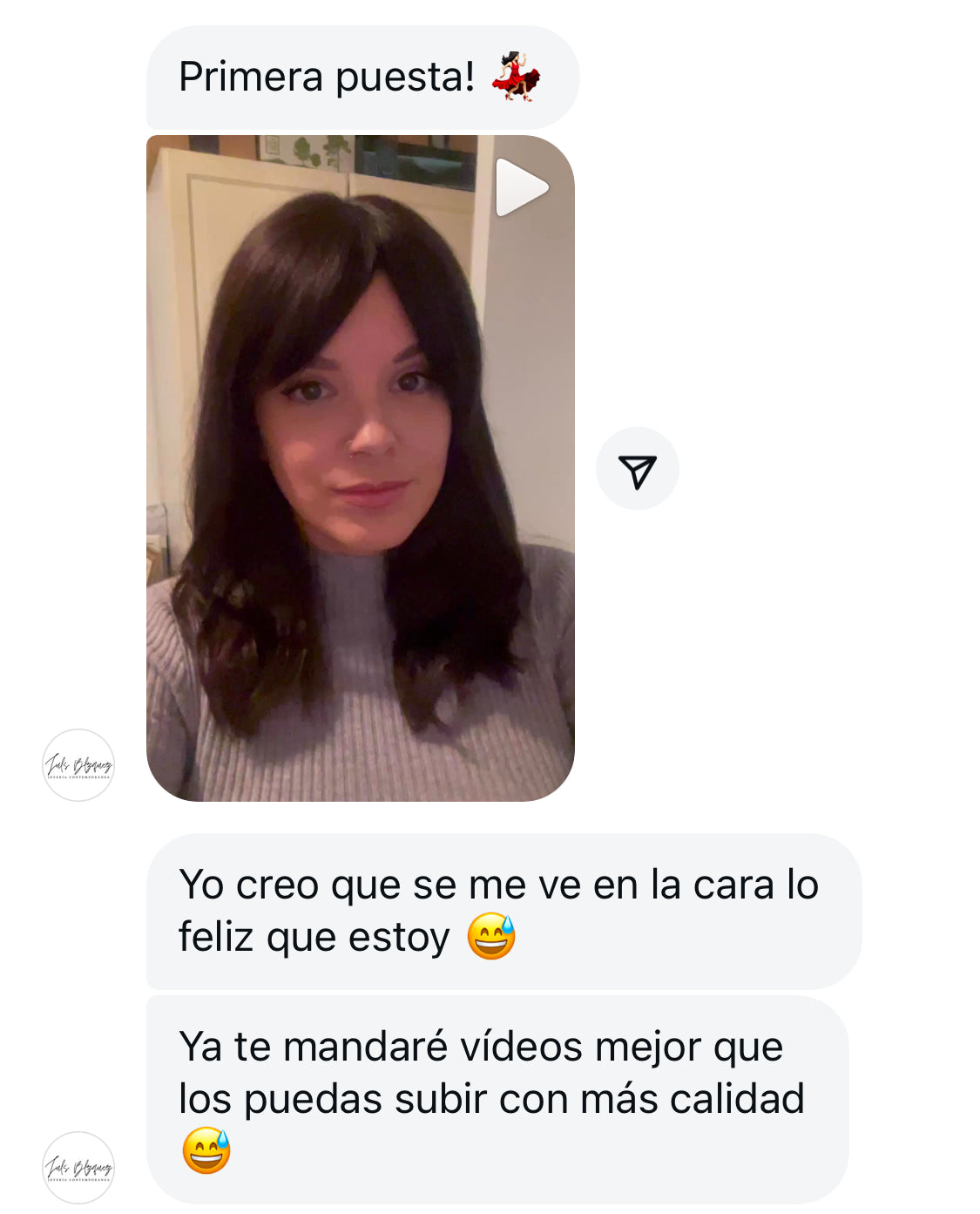The height and width of the screenshot is (1214, 980).
Task: Play the video message in the chat
Action: click(x=521, y=187)
